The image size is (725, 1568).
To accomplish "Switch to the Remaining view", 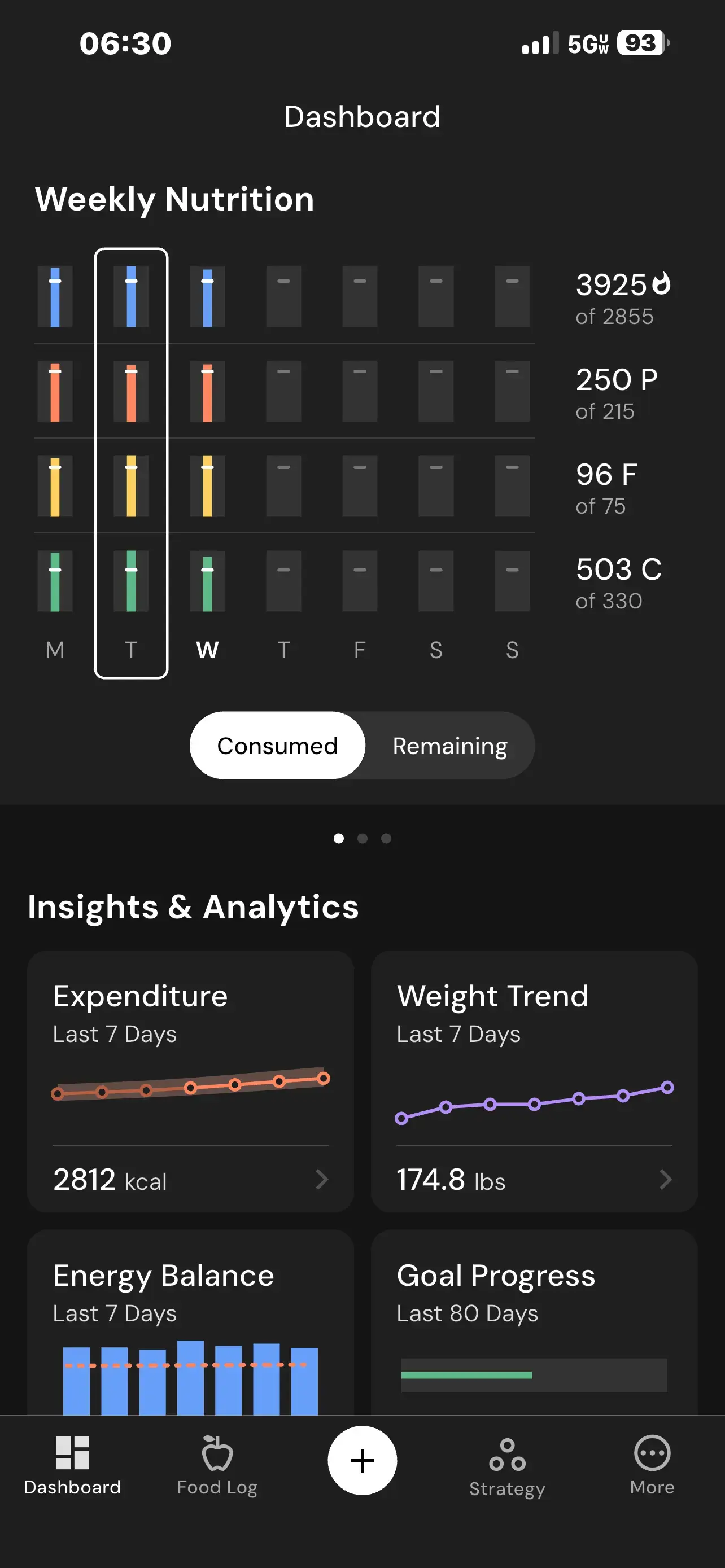I will [449, 746].
